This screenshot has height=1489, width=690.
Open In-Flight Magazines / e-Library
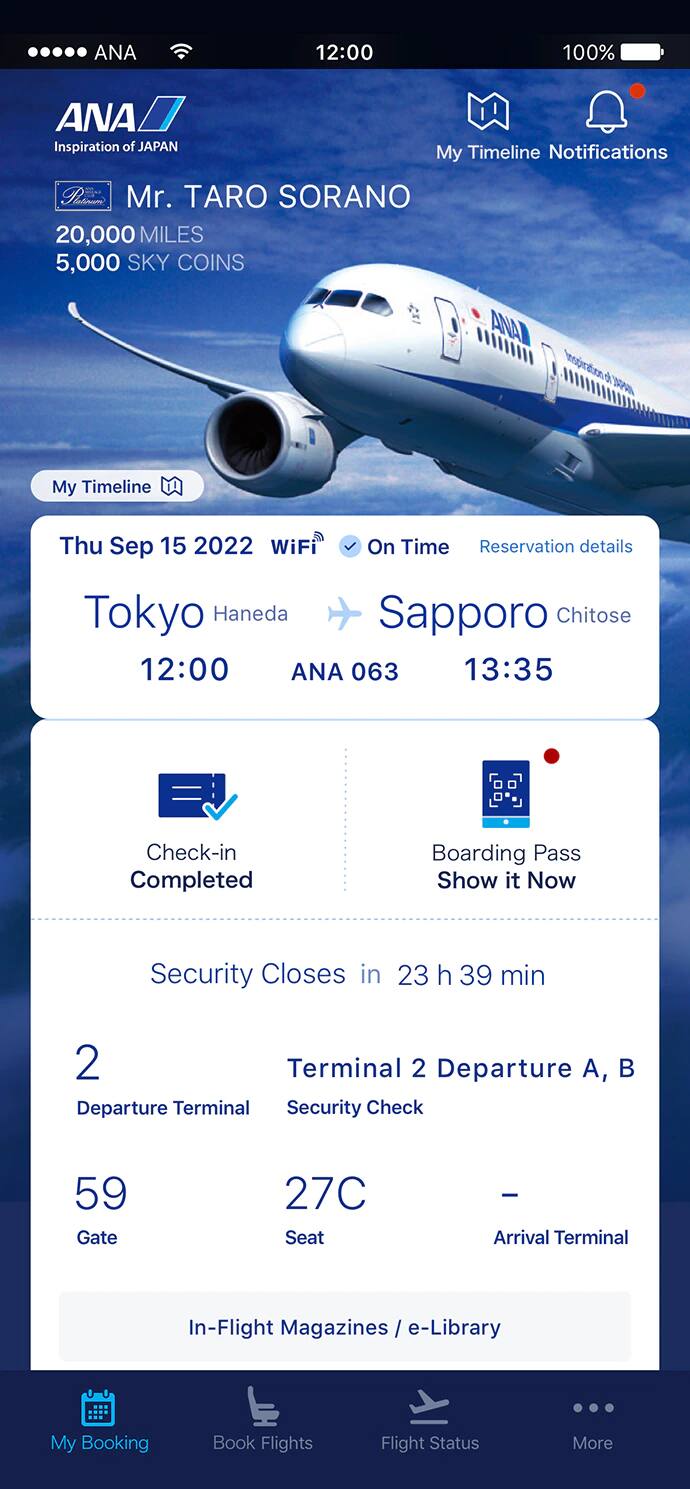coord(345,1327)
